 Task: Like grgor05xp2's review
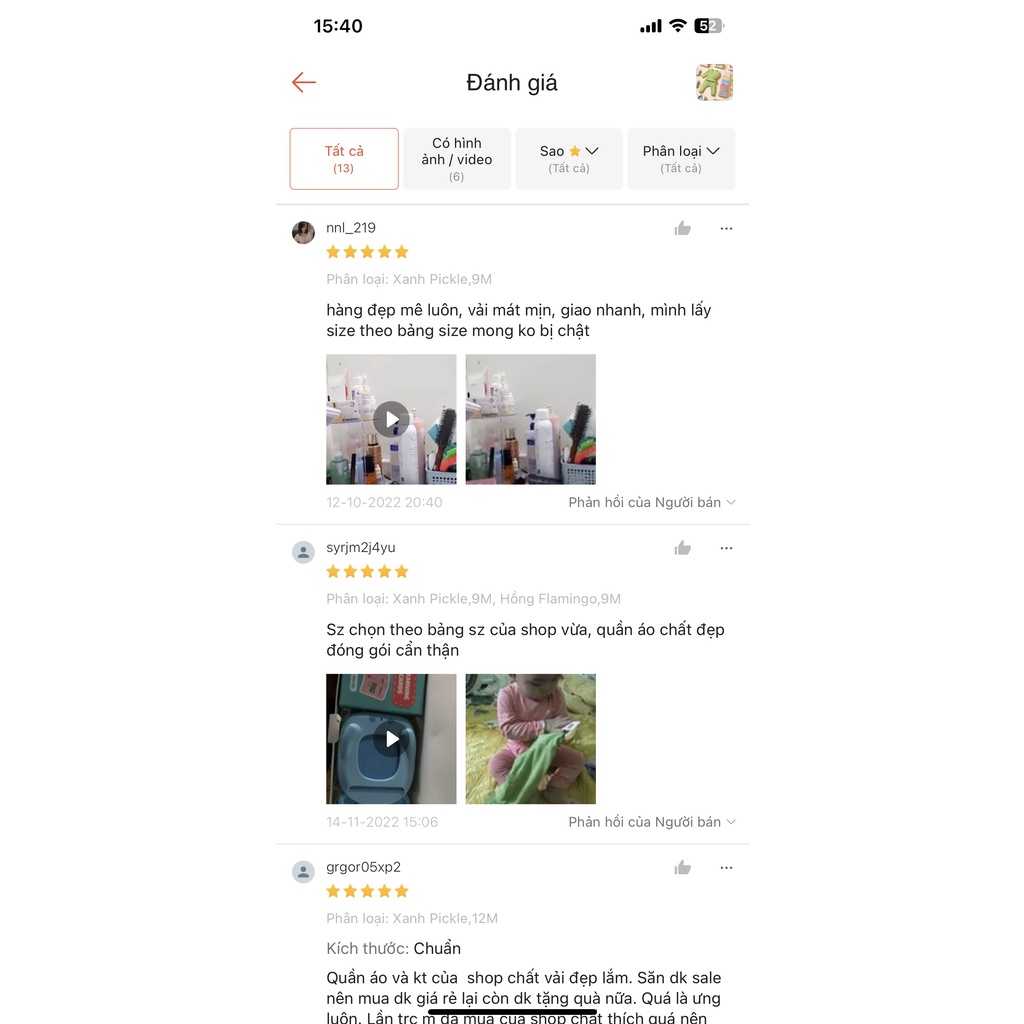coord(682,867)
